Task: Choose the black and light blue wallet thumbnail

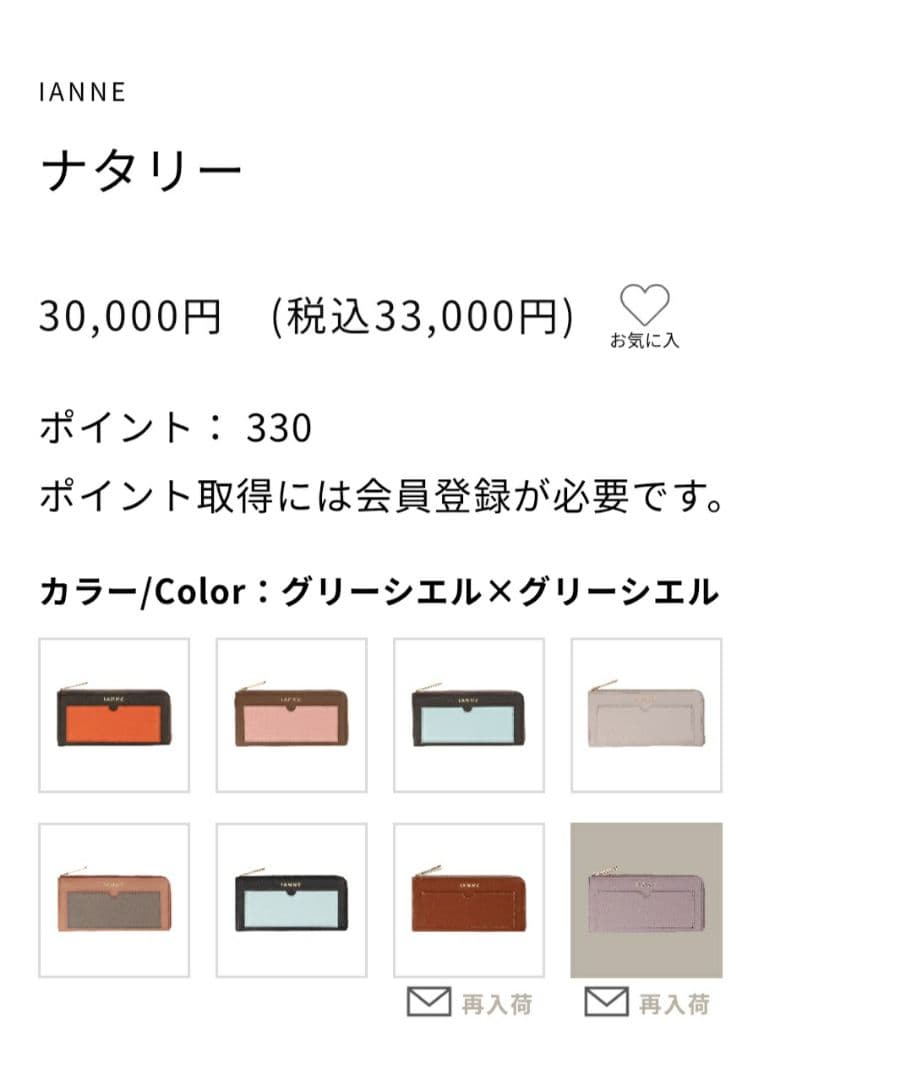Action: [x=290, y=899]
